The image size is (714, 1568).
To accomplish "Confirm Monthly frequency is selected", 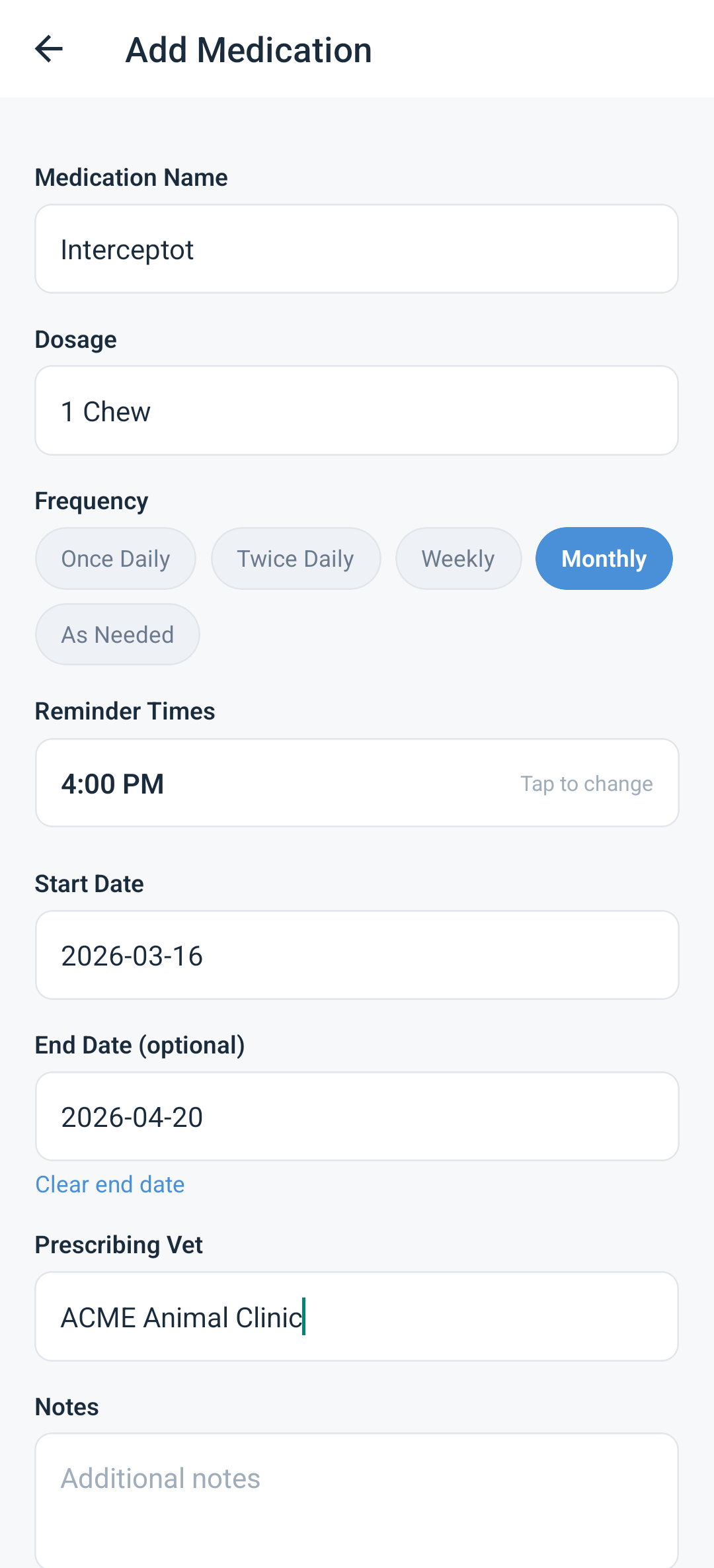I will [x=603, y=558].
